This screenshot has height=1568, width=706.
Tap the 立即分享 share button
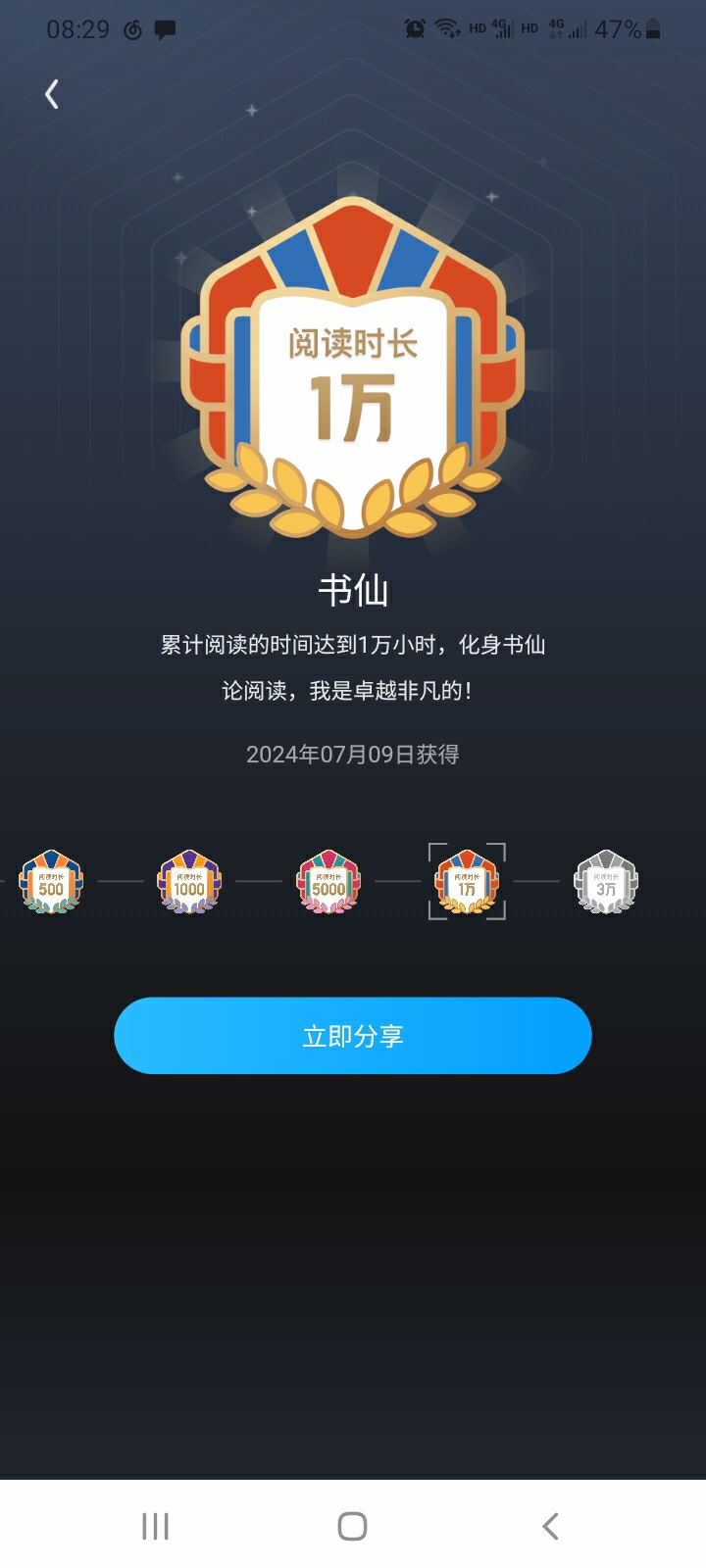[353, 1036]
